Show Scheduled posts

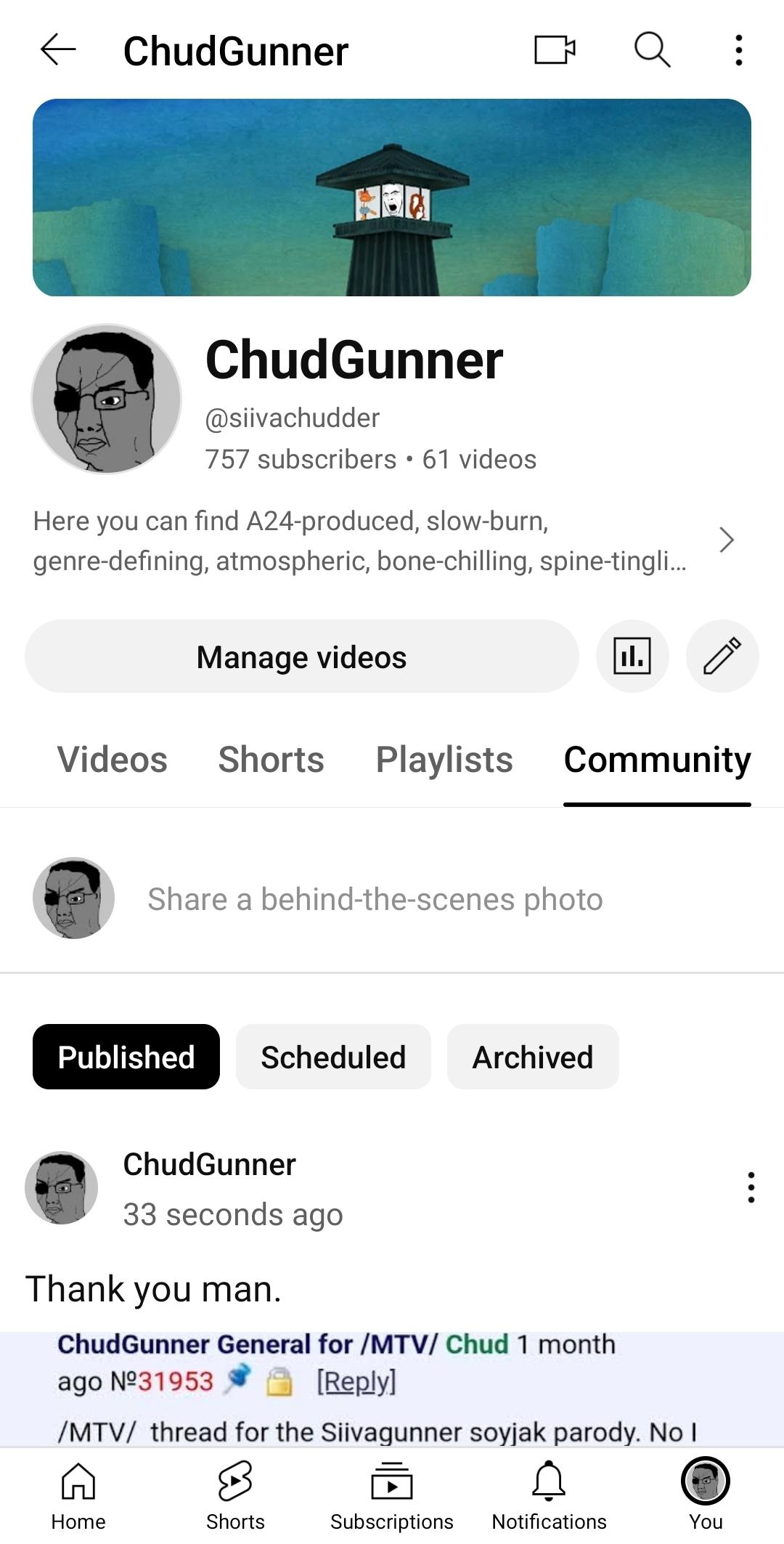[x=333, y=1057]
